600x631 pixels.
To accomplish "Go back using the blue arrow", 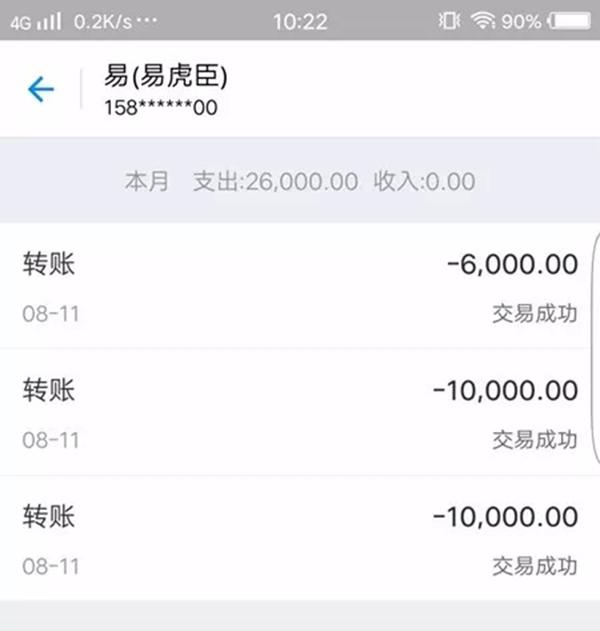I will coord(40,90).
